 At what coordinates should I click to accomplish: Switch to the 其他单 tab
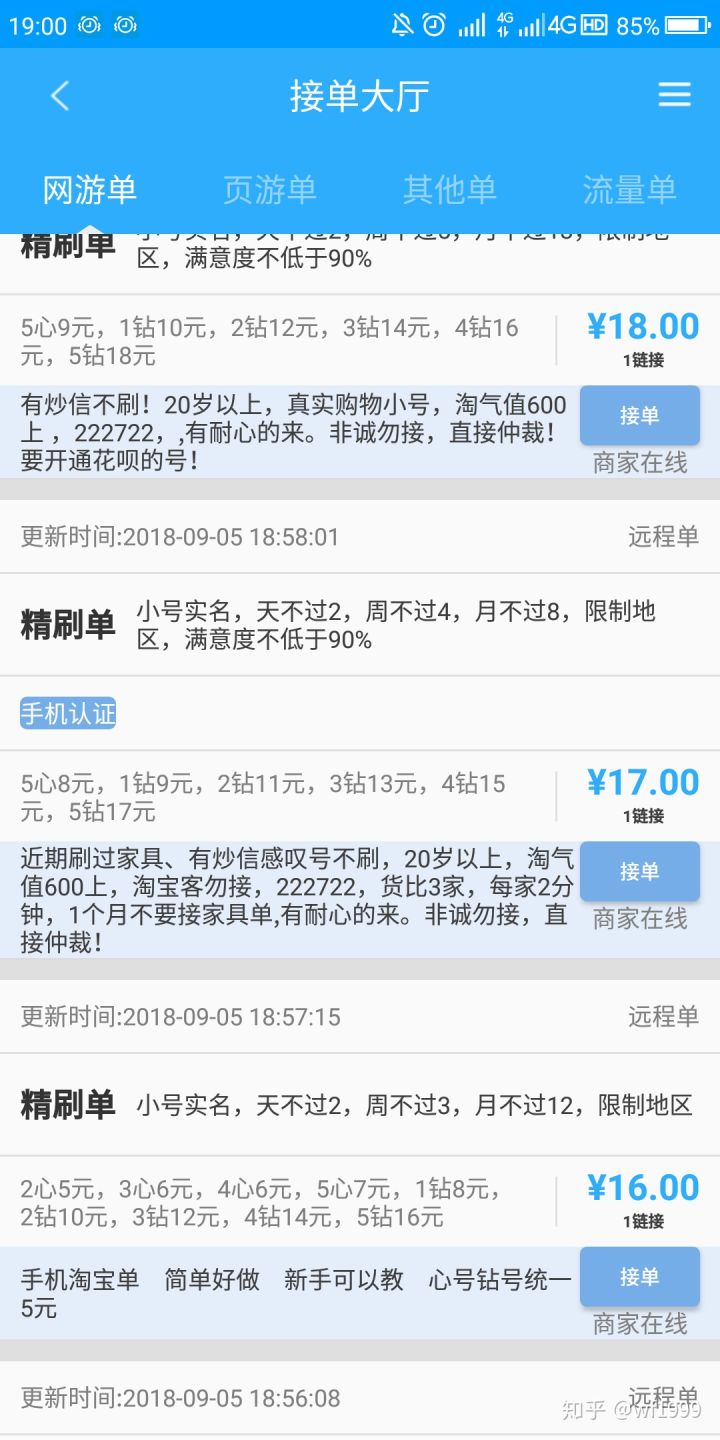449,189
